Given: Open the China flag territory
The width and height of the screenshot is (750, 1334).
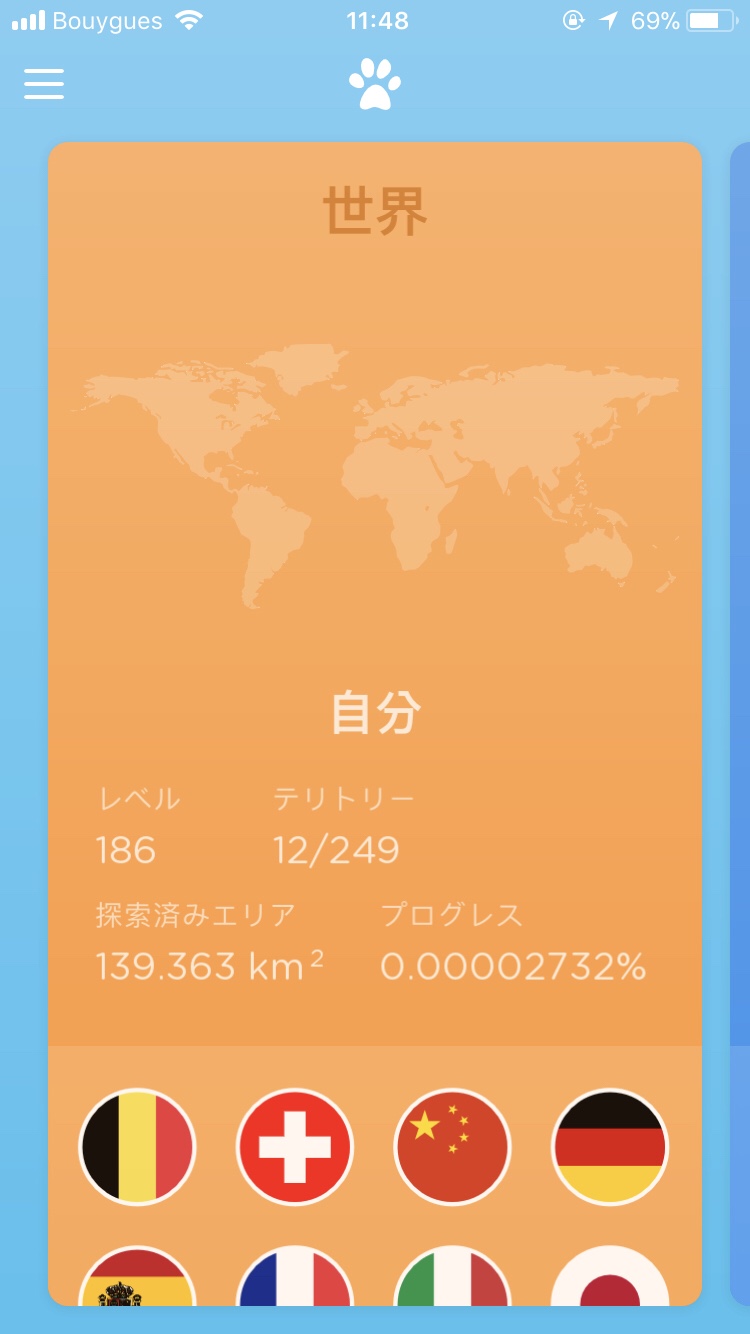Looking at the screenshot, I should pyautogui.click(x=452, y=1147).
